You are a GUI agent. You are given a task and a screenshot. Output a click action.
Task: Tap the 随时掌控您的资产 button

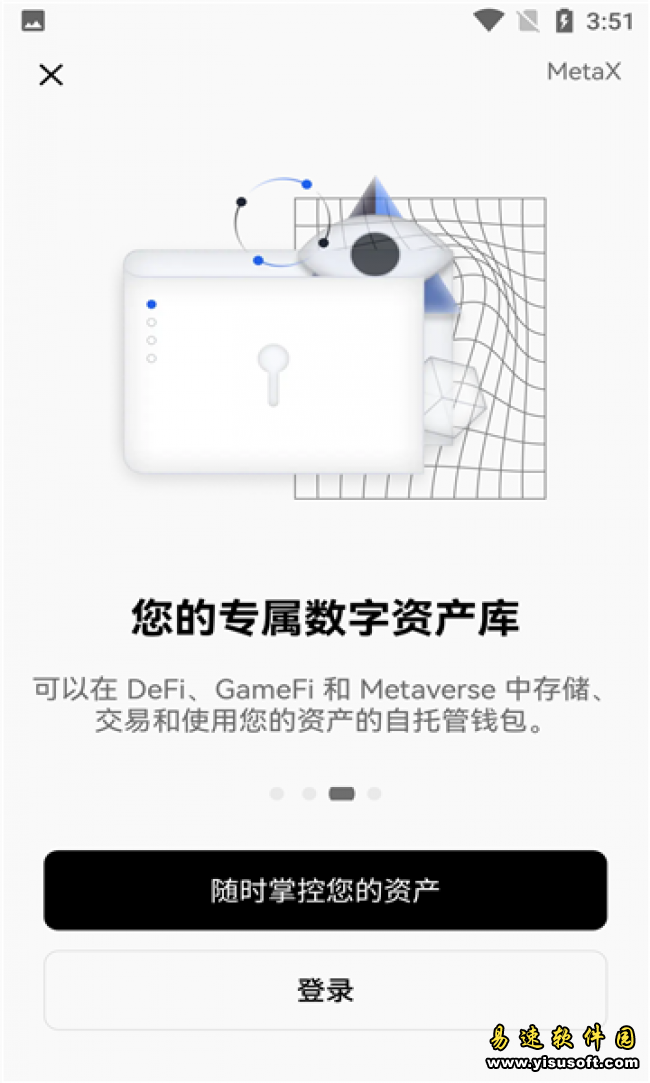click(x=325, y=890)
